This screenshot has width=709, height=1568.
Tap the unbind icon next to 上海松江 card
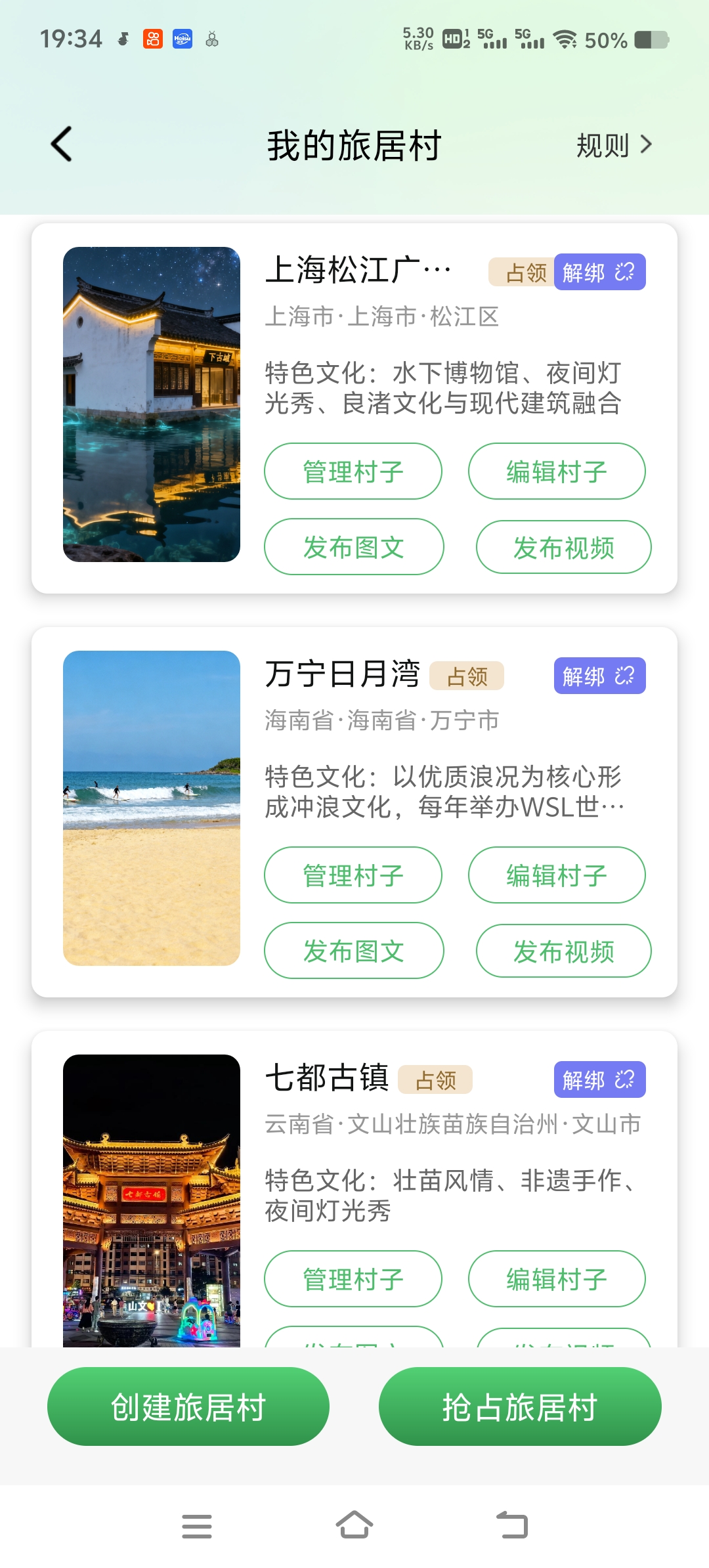point(623,271)
